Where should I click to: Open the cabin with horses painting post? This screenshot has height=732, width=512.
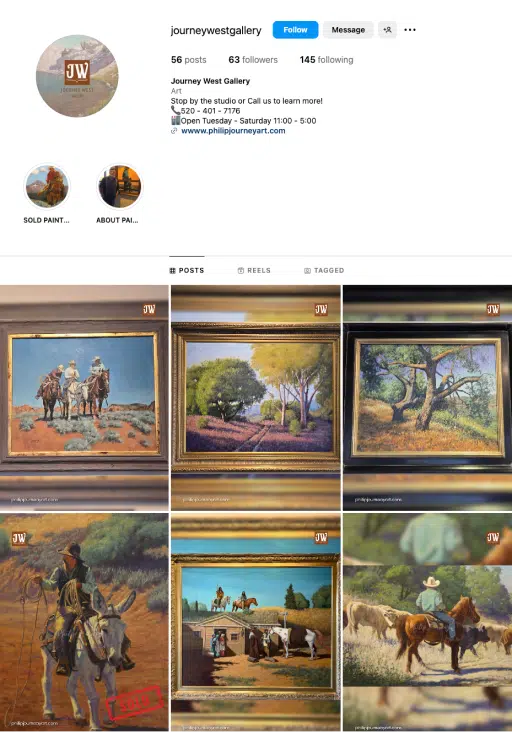(x=256, y=622)
